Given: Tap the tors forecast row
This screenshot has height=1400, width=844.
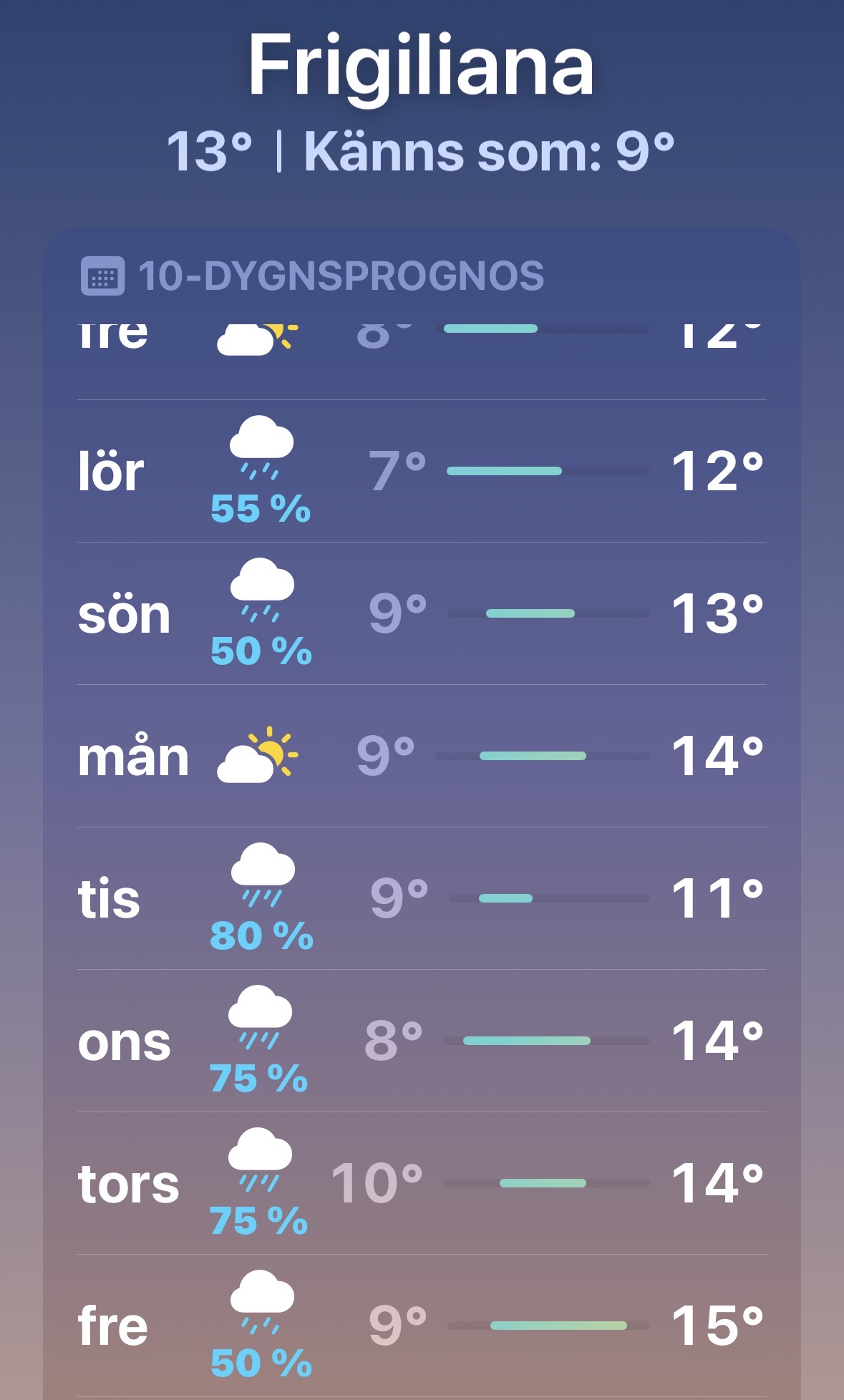Looking at the screenshot, I should (x=421, y=1183).
